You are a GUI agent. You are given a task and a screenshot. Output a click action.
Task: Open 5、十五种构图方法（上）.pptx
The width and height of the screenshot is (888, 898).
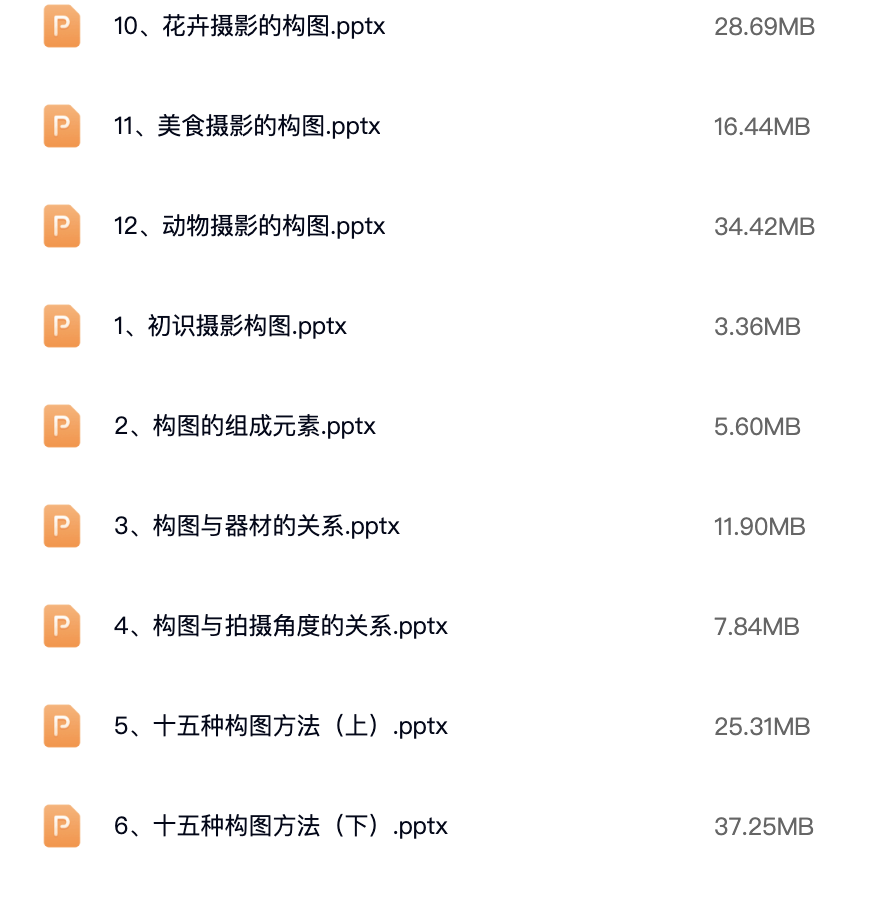(280, 726)
